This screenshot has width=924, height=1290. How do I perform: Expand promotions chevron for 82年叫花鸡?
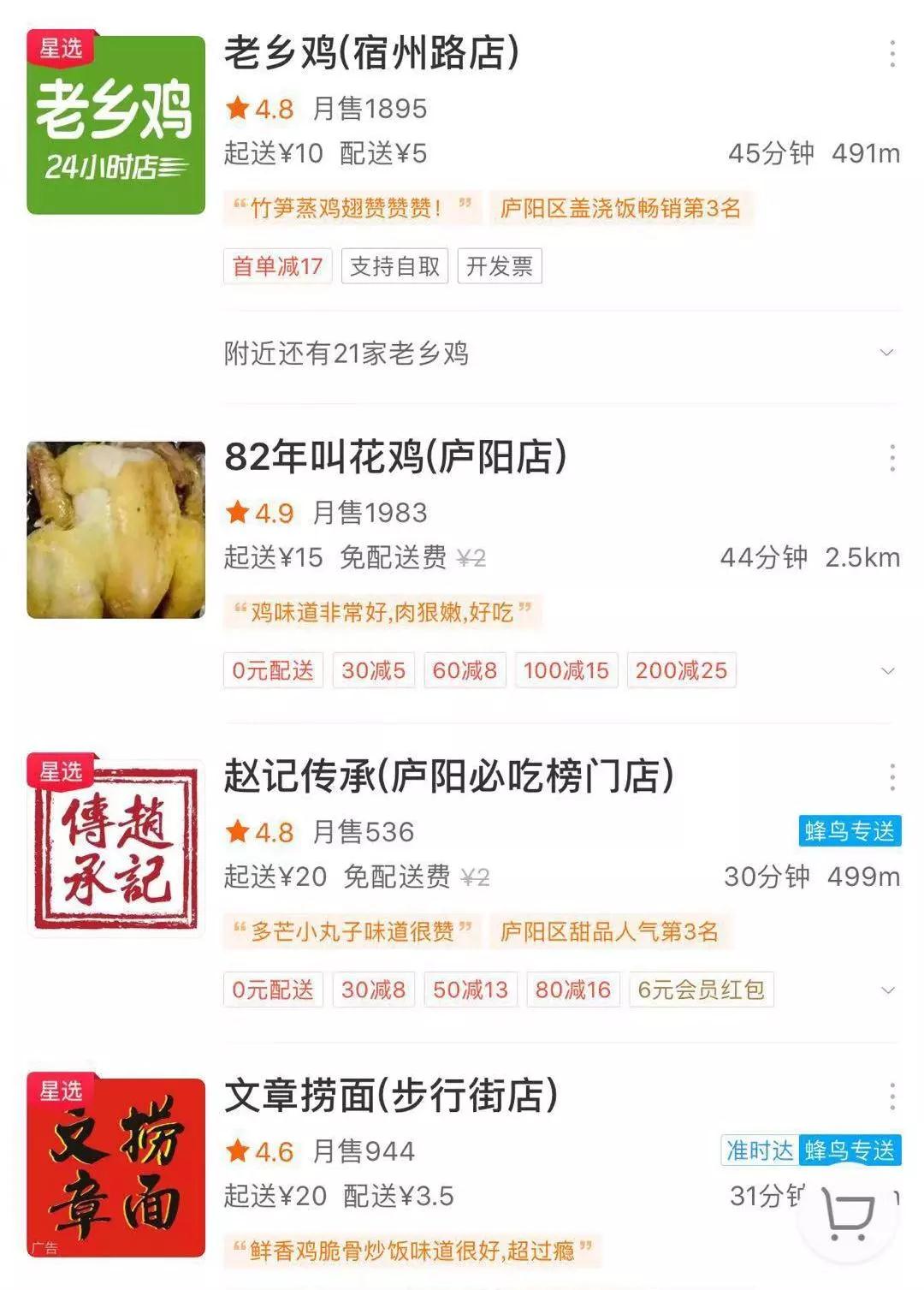tap(887, 670)
